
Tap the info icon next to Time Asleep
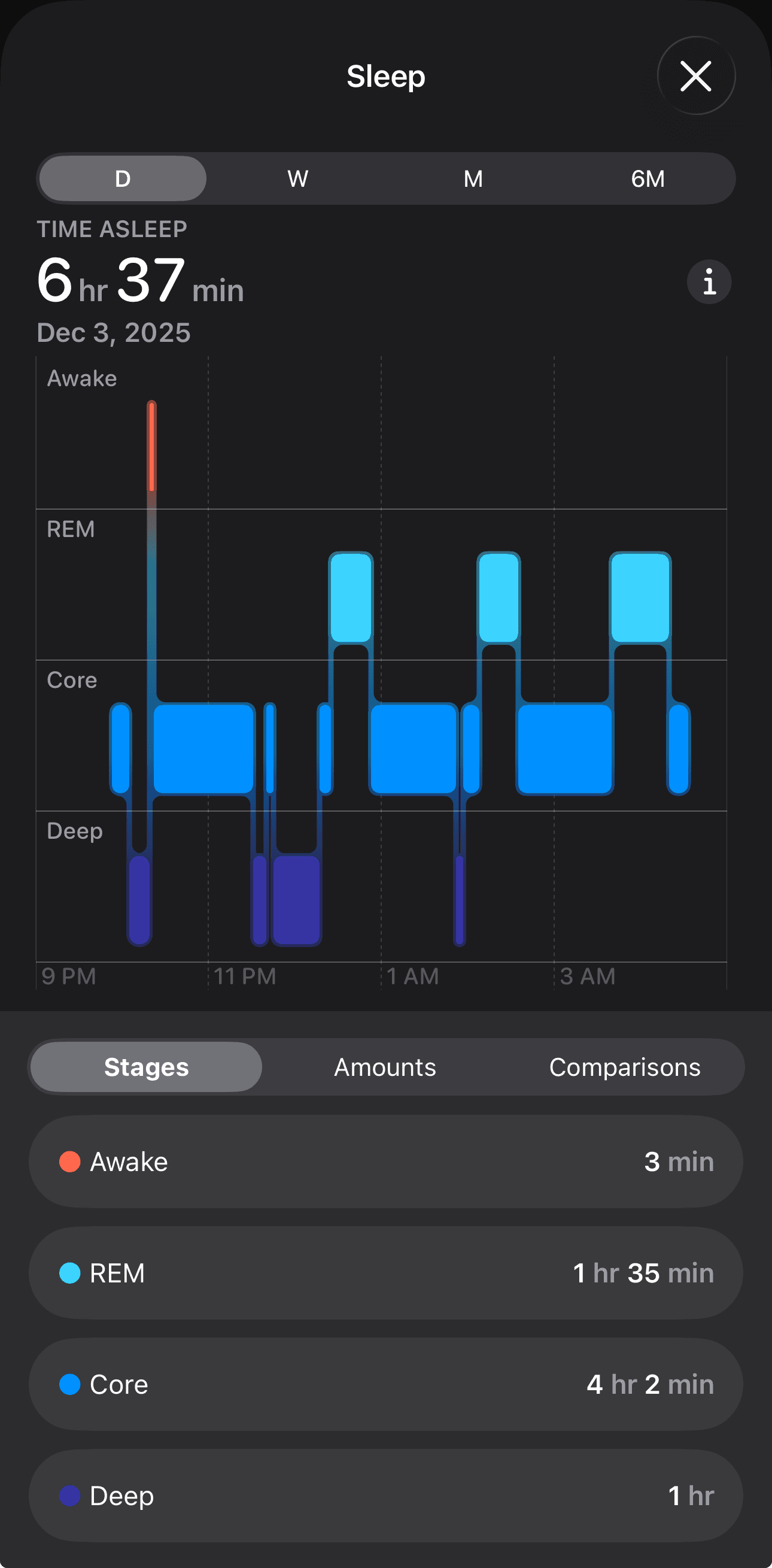[x=708, y=281]
